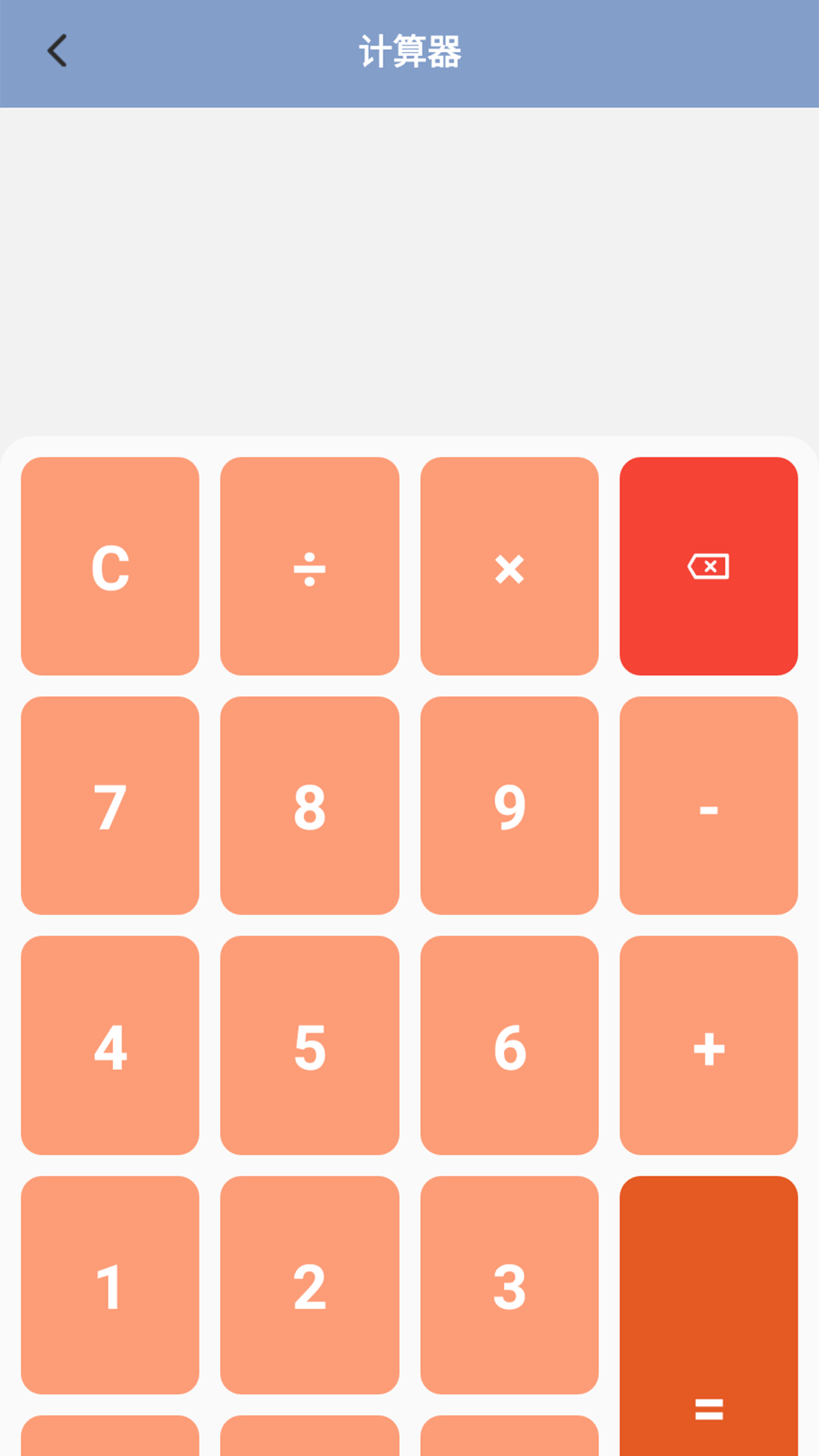Viewport: 819px width, 1456px height.
Task: Tap the number 5 key
Action: (x=309, y=1045)
